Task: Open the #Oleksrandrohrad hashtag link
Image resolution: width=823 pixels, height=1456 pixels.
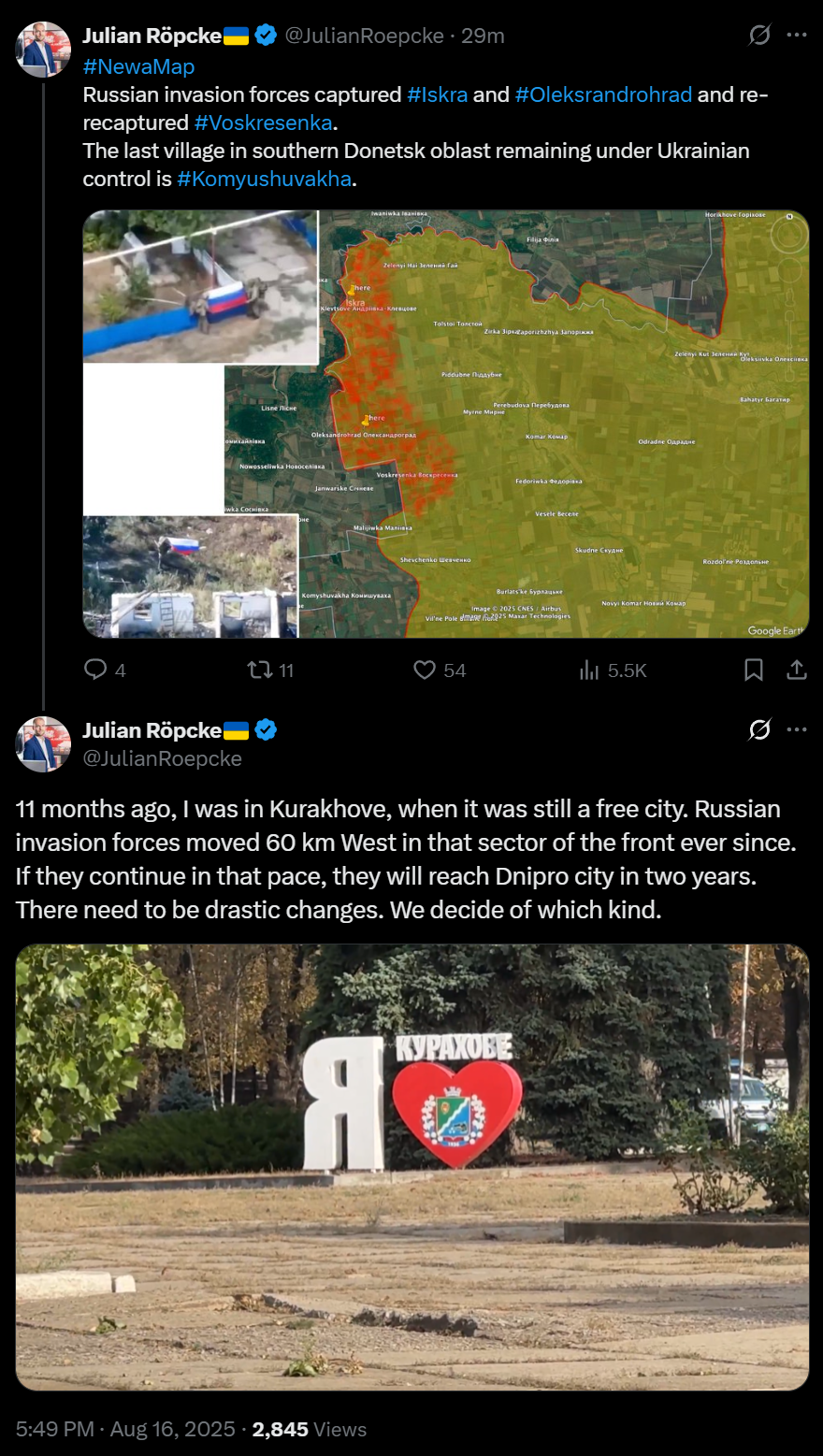Action: point(603,94)
